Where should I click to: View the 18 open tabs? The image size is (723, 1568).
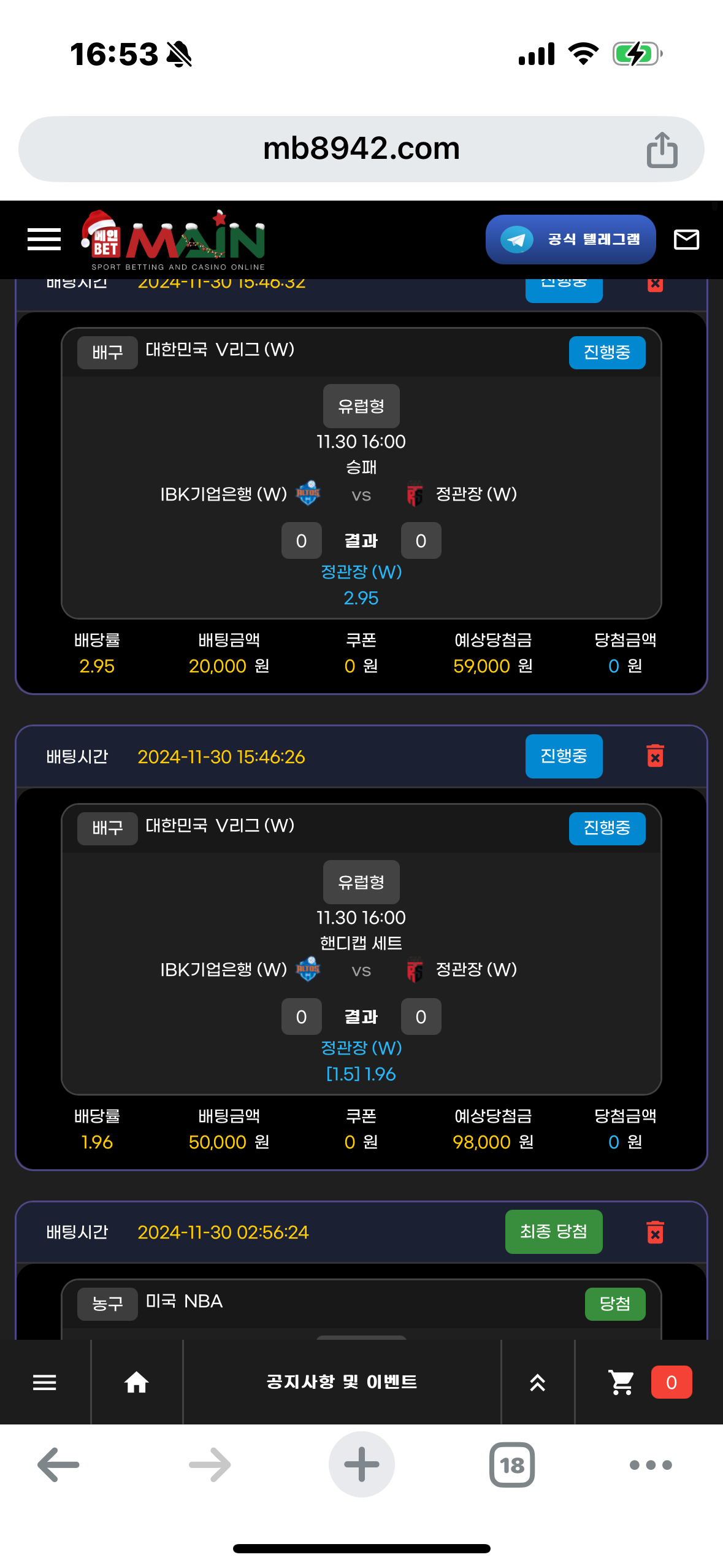click(x=512, y=1464)
